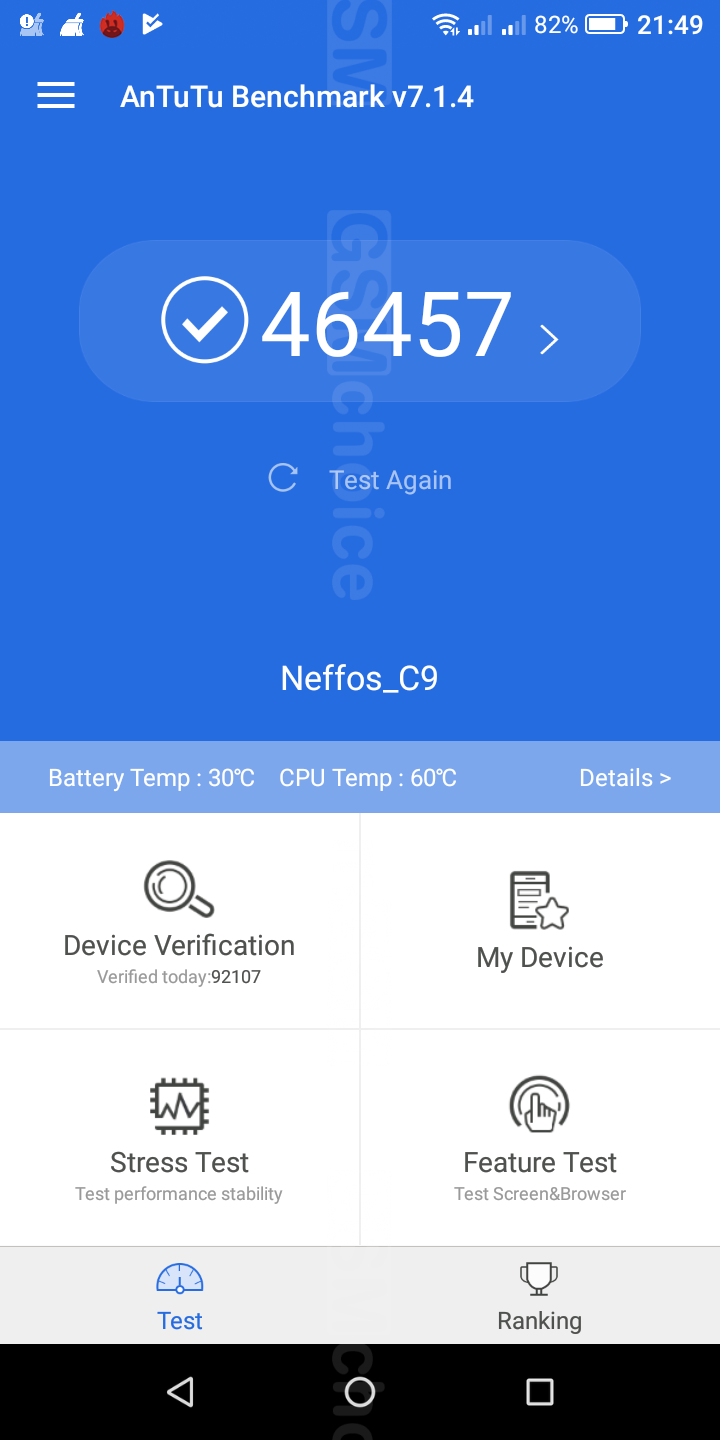View the 46457 score breakdown

click(360, 322)
